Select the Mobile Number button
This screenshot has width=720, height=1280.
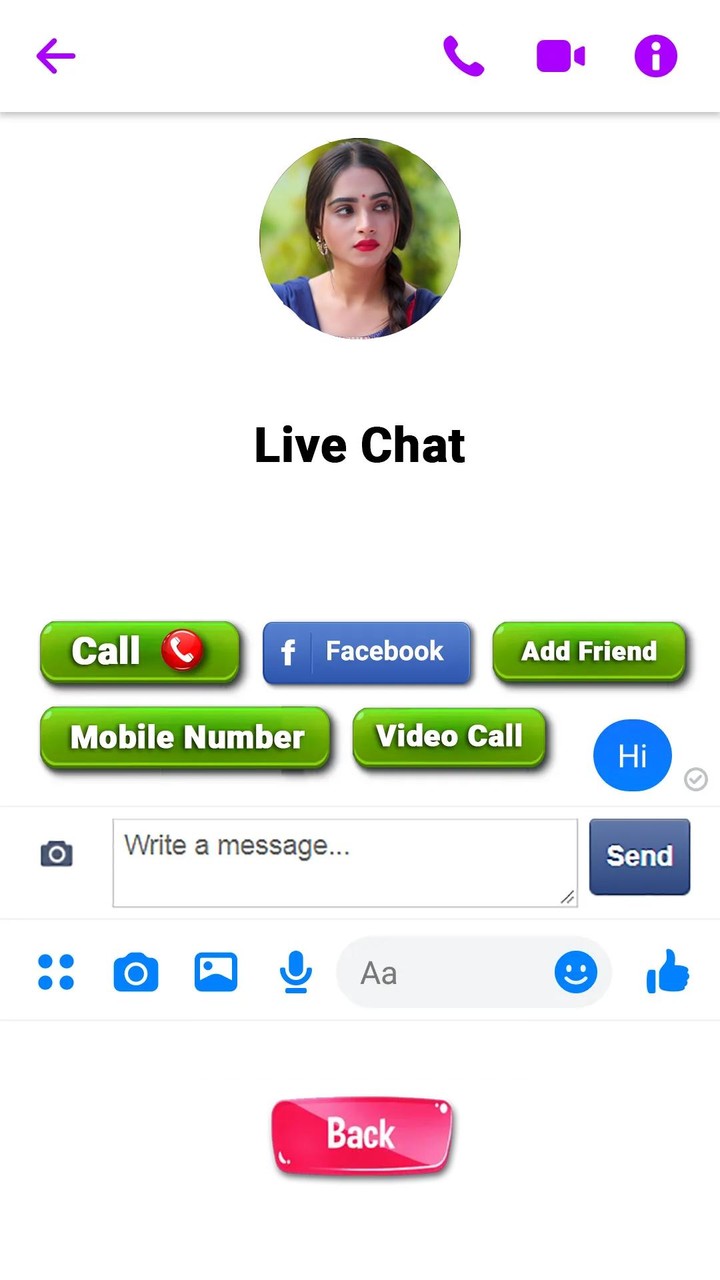186,738
